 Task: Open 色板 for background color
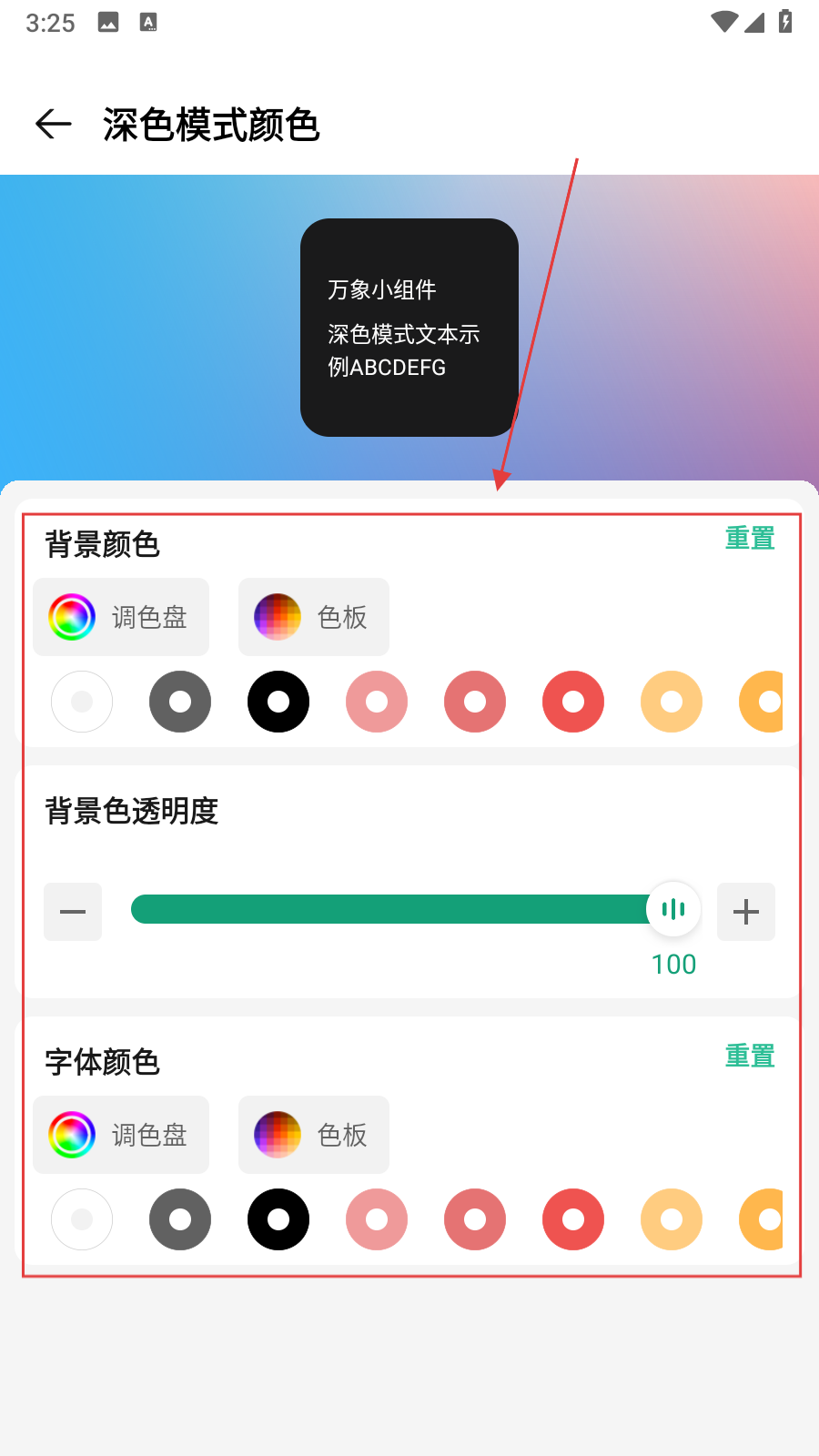point(314,617)
